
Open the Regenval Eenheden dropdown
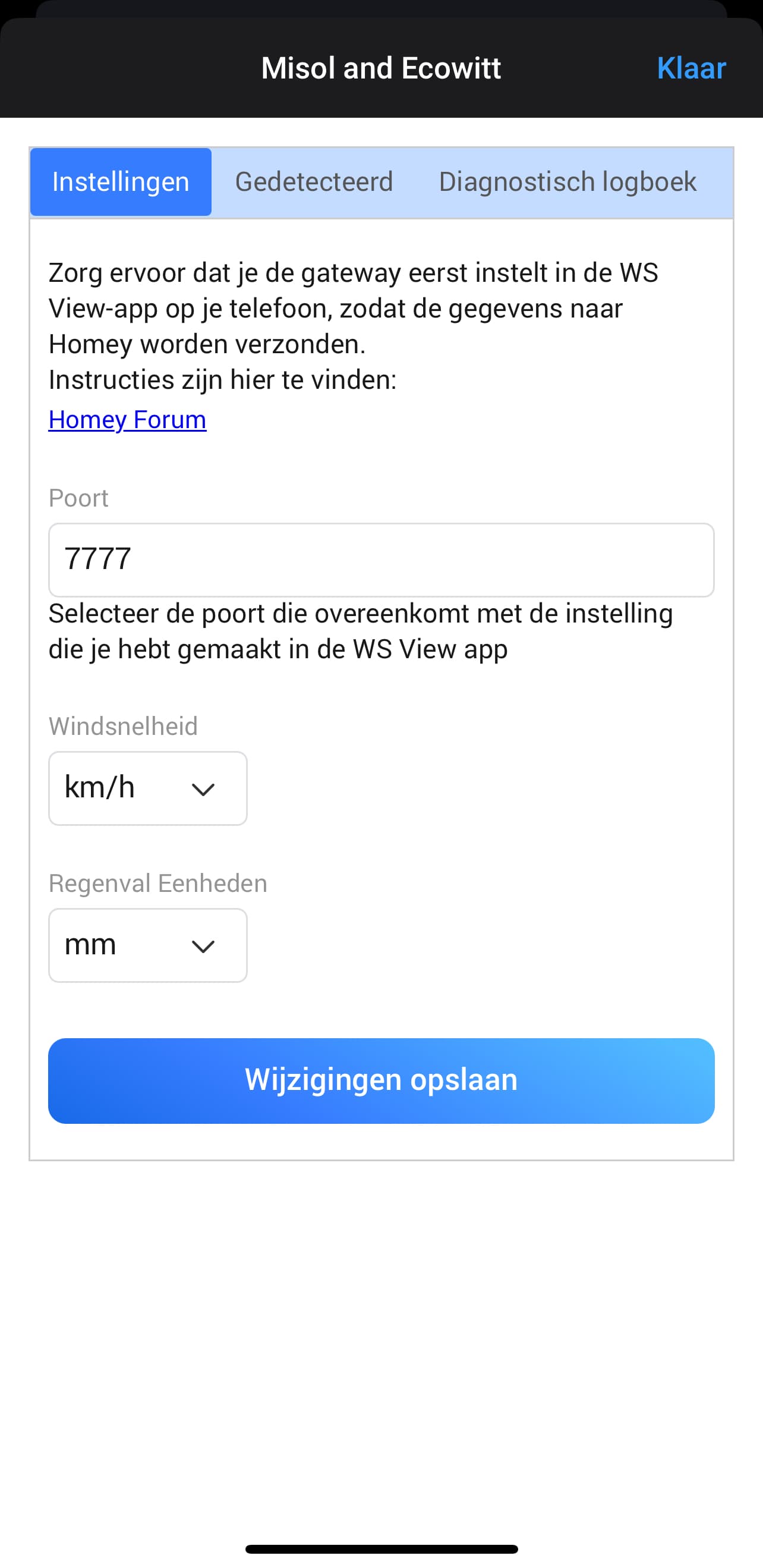(148, 945)
